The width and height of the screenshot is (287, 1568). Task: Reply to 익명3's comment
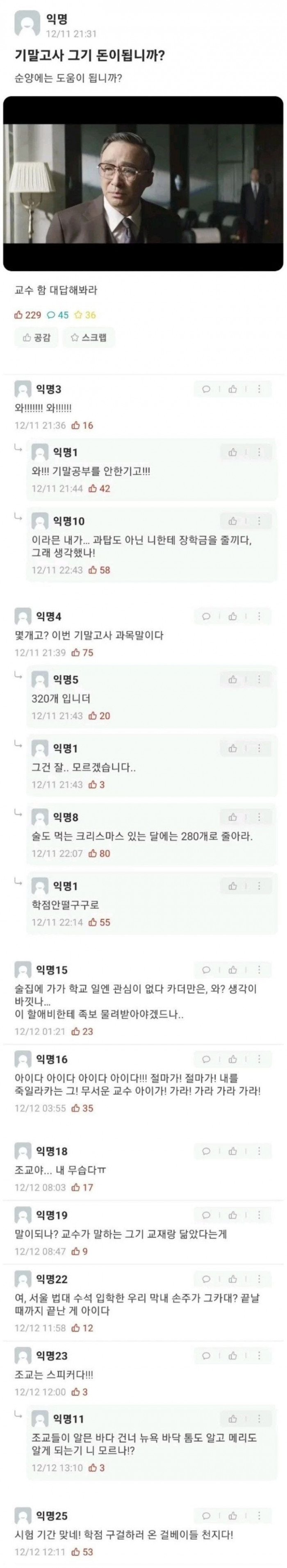206,389
